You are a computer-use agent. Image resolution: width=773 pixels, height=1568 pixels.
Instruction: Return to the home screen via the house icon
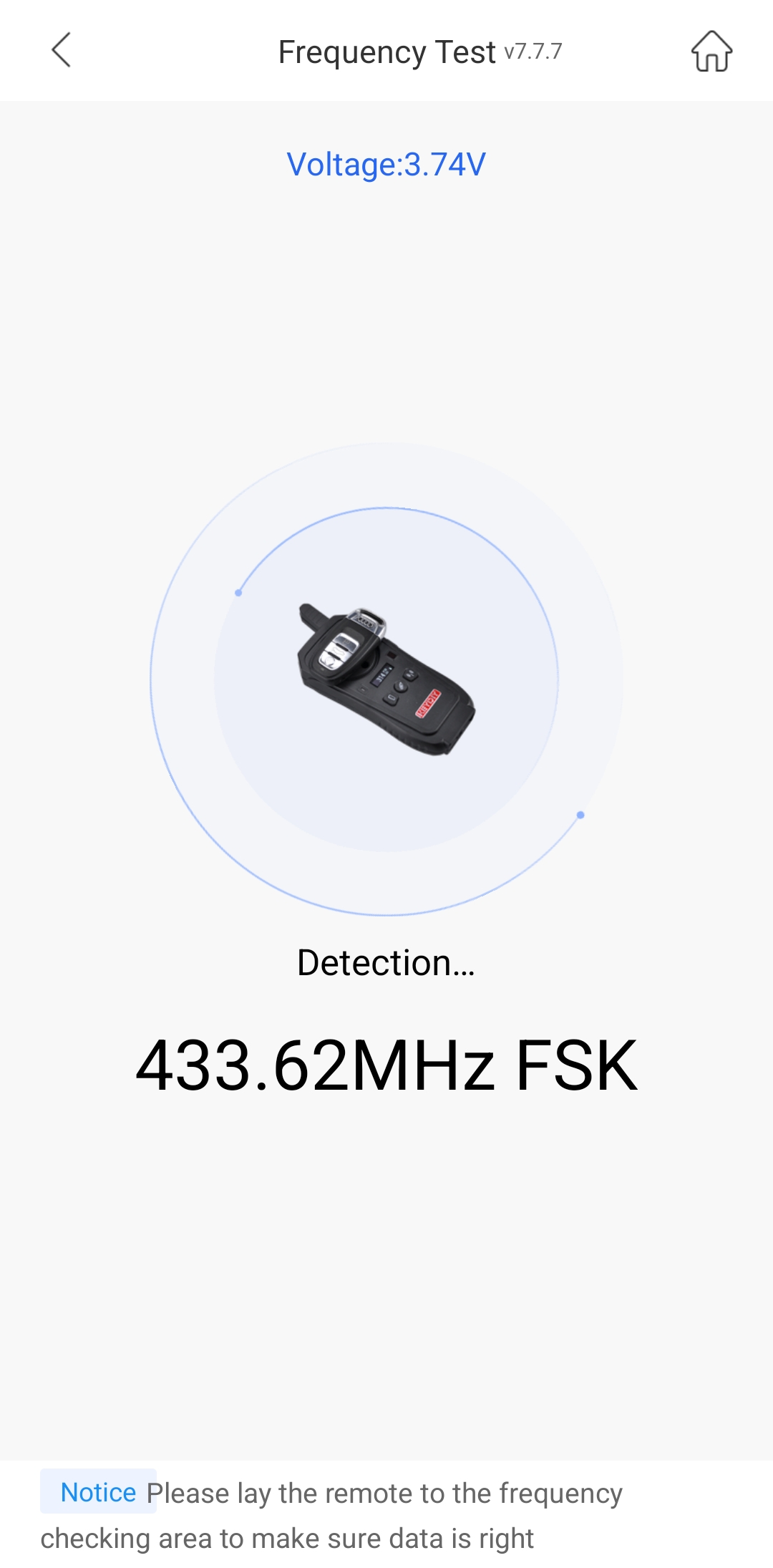click(x=711, y=51)
